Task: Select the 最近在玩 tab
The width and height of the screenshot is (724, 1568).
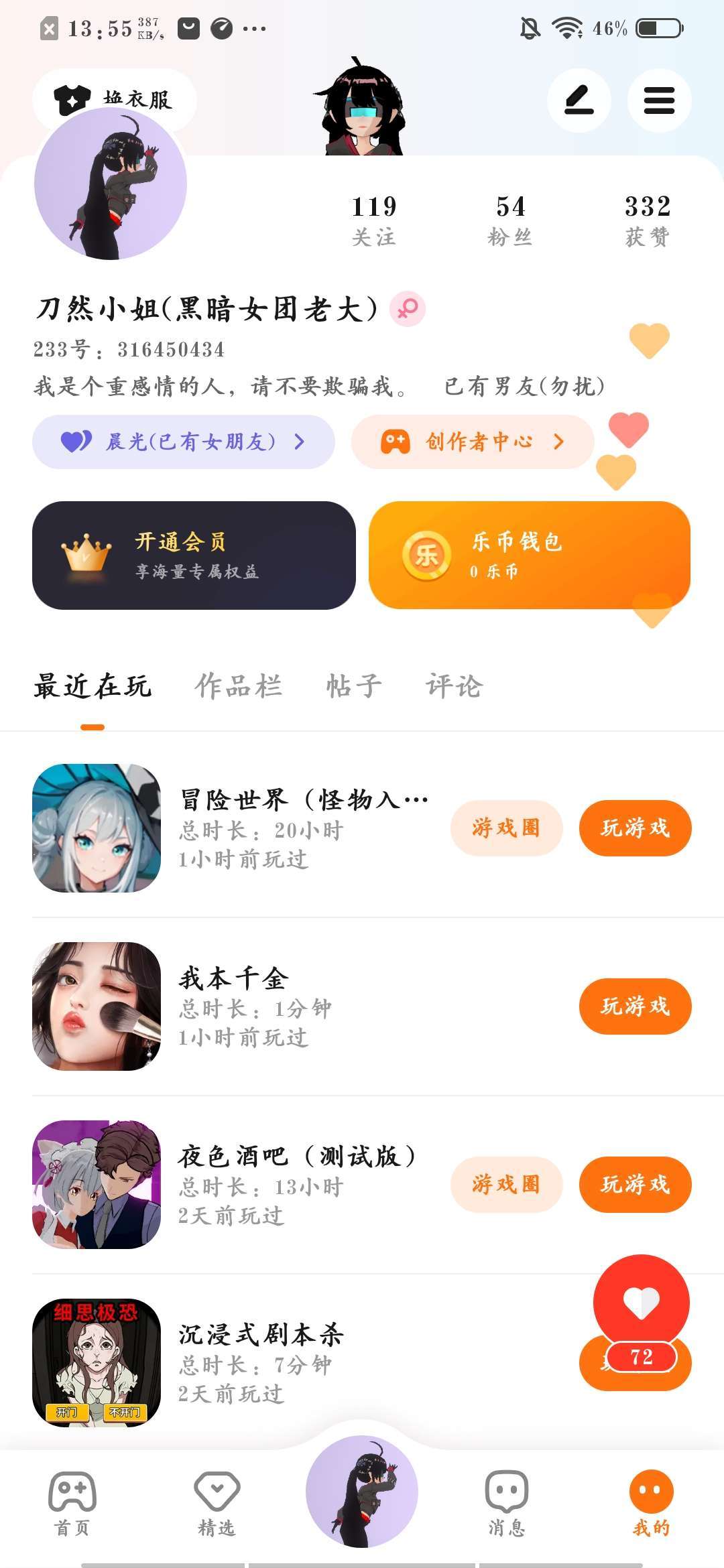Action: click(x=93, y=686)
